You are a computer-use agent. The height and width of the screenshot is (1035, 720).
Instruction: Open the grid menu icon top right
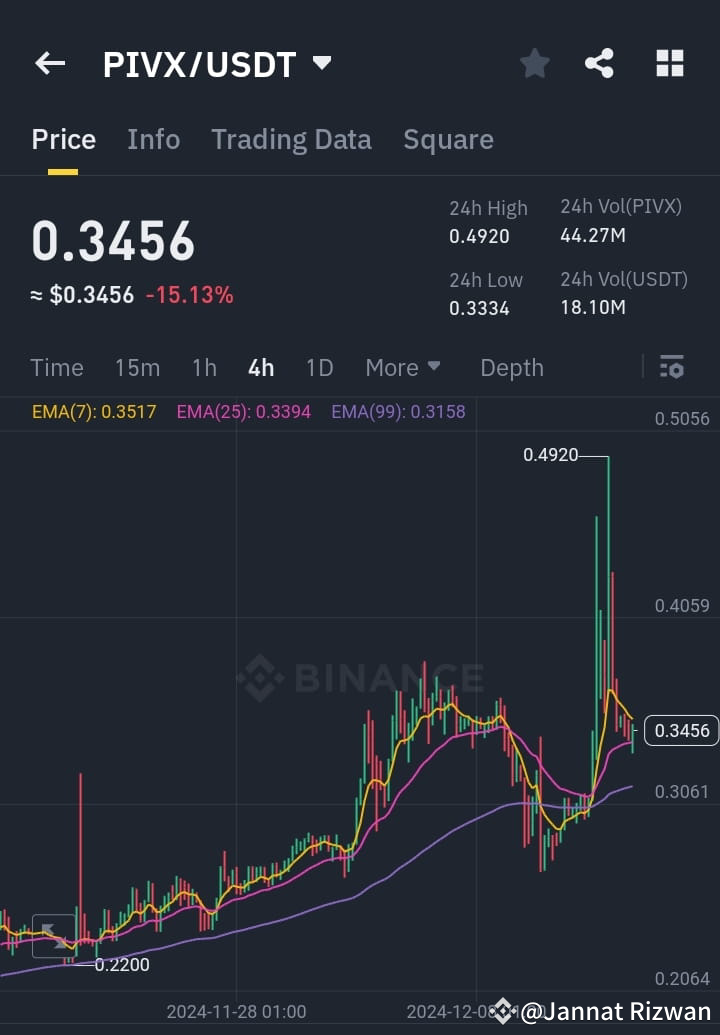pos(669,63)
